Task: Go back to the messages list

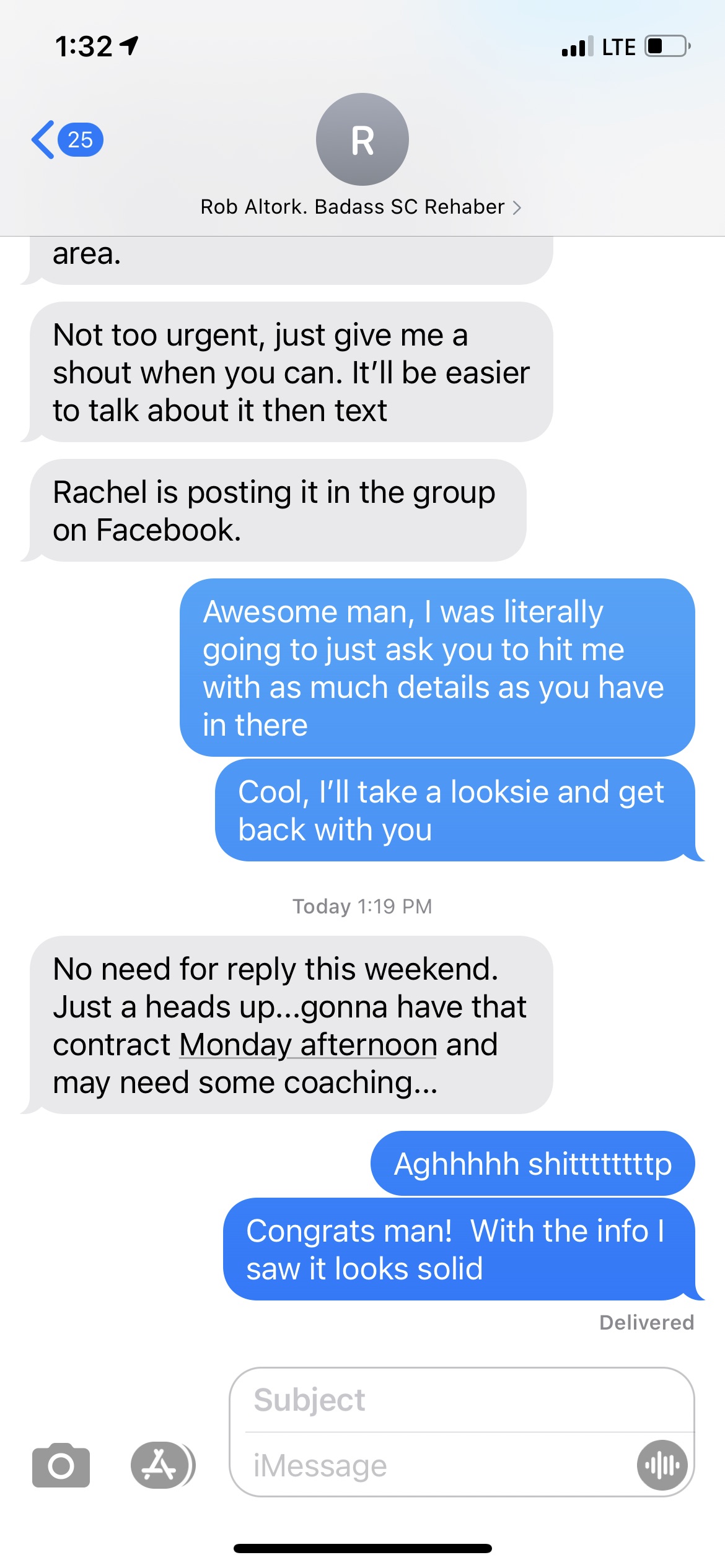Action: (x=65, y=140)
